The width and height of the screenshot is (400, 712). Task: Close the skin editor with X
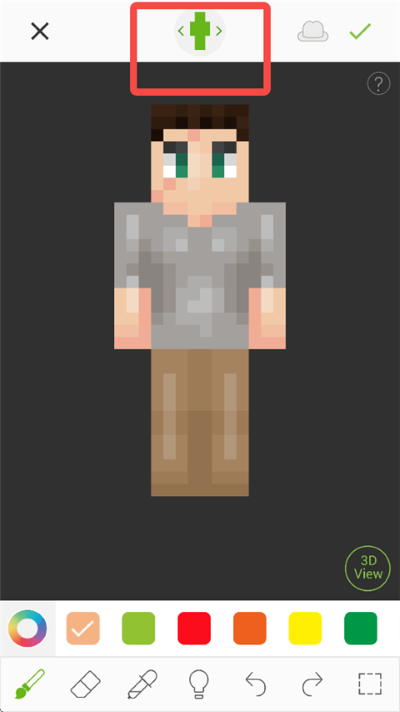point(40,32)
